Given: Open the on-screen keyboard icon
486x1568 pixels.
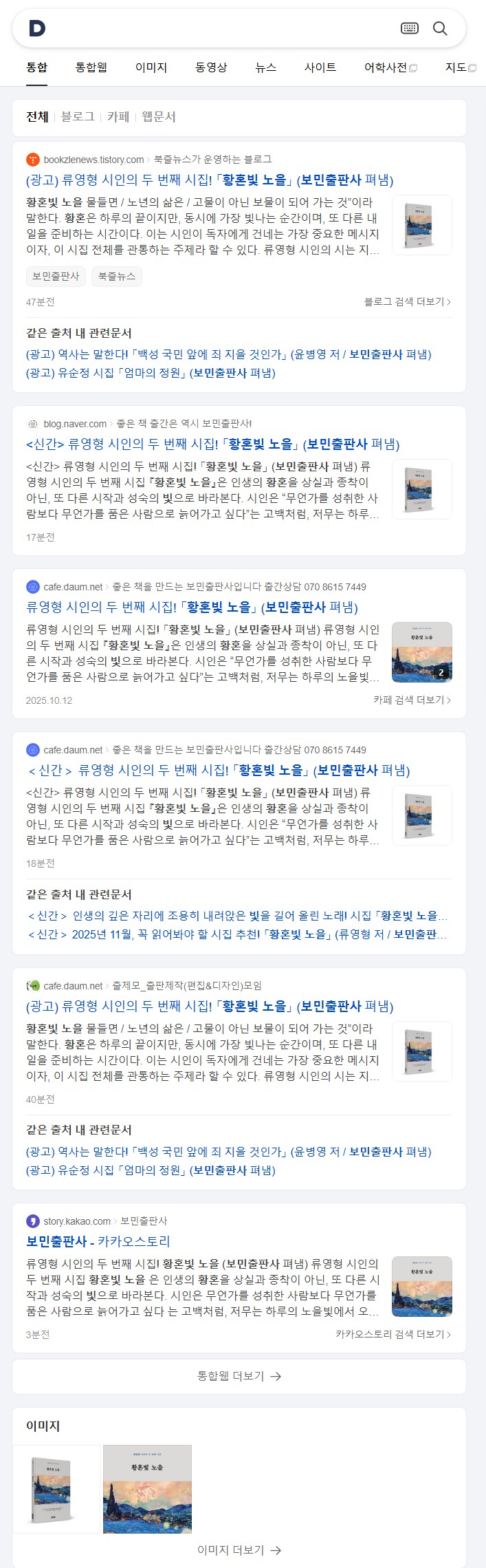Looking at the screenshot, I should [x=409, y=28].
